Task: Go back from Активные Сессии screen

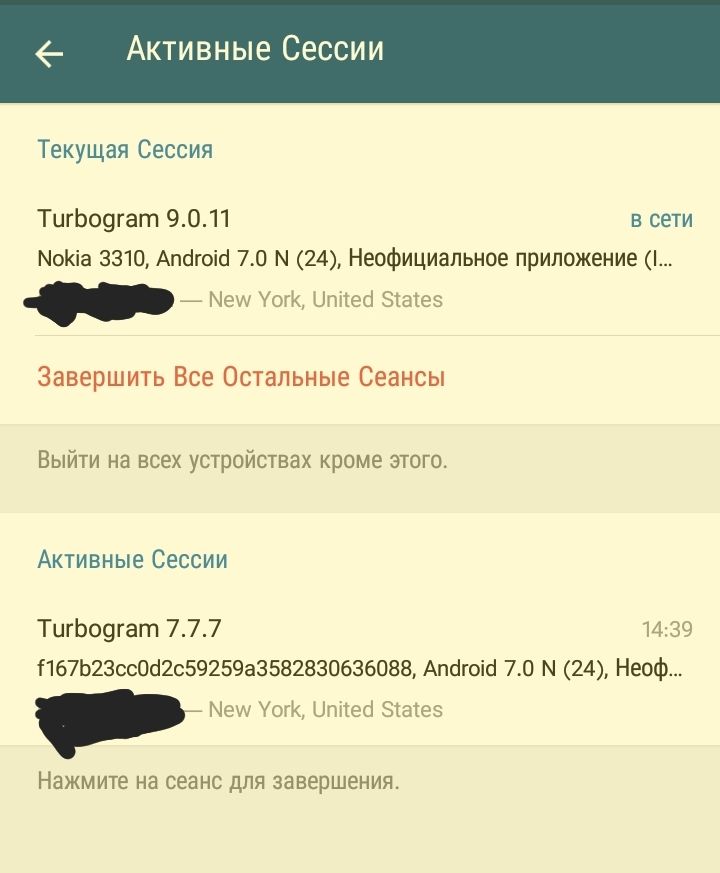Action: [x=49, y=54]
